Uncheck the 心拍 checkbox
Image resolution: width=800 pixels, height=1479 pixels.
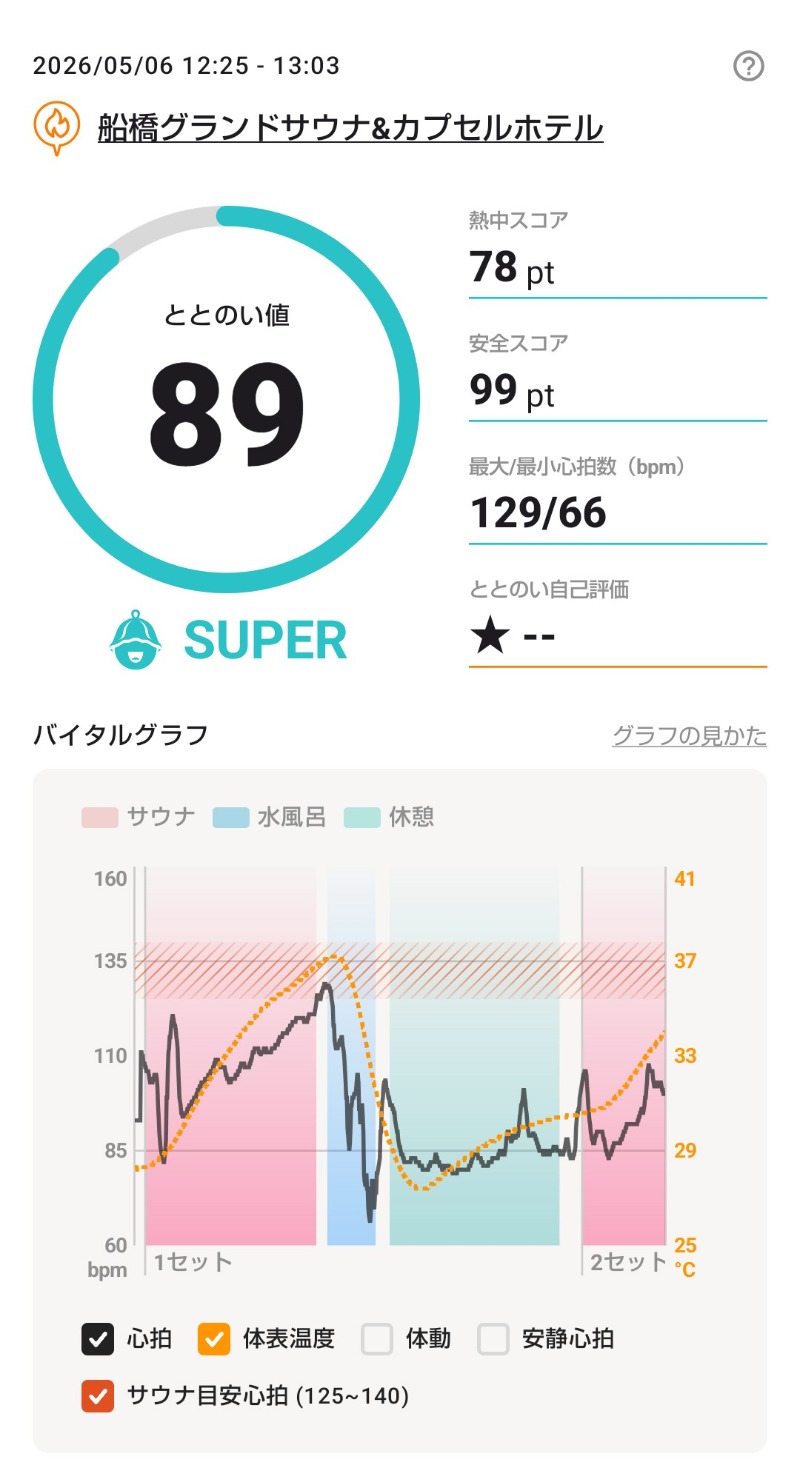[97, 1338]
